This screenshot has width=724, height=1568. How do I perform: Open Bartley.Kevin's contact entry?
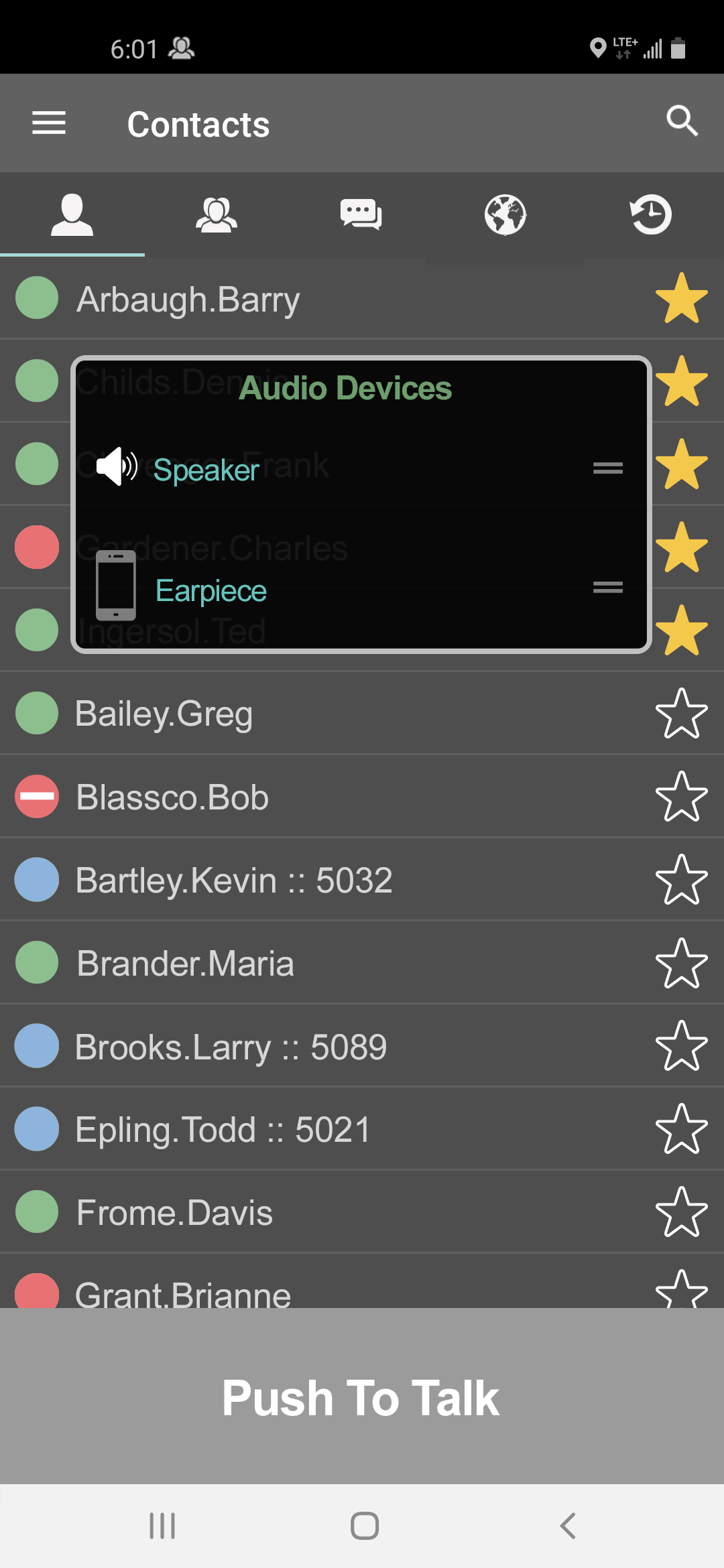(235, 880)
